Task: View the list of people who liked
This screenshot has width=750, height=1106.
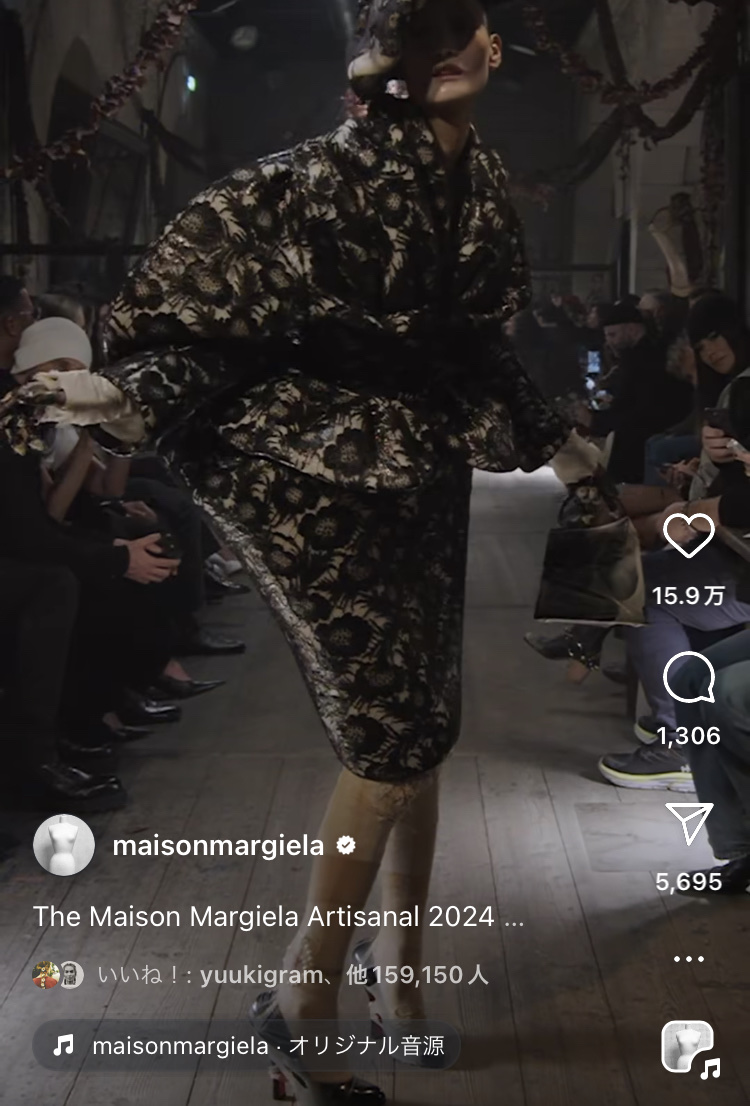Action: (x=292, y=975)
